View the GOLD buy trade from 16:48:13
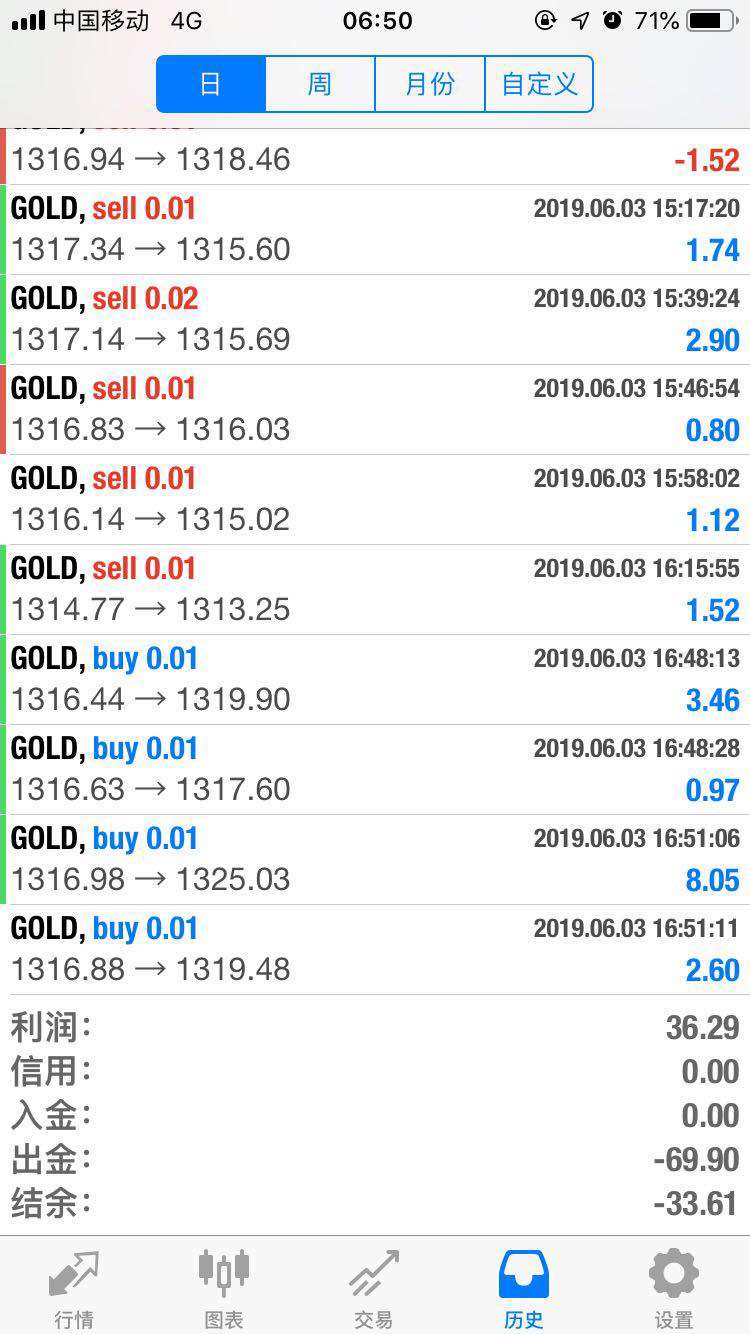750x1334 pixels. [x=375, y=680]
